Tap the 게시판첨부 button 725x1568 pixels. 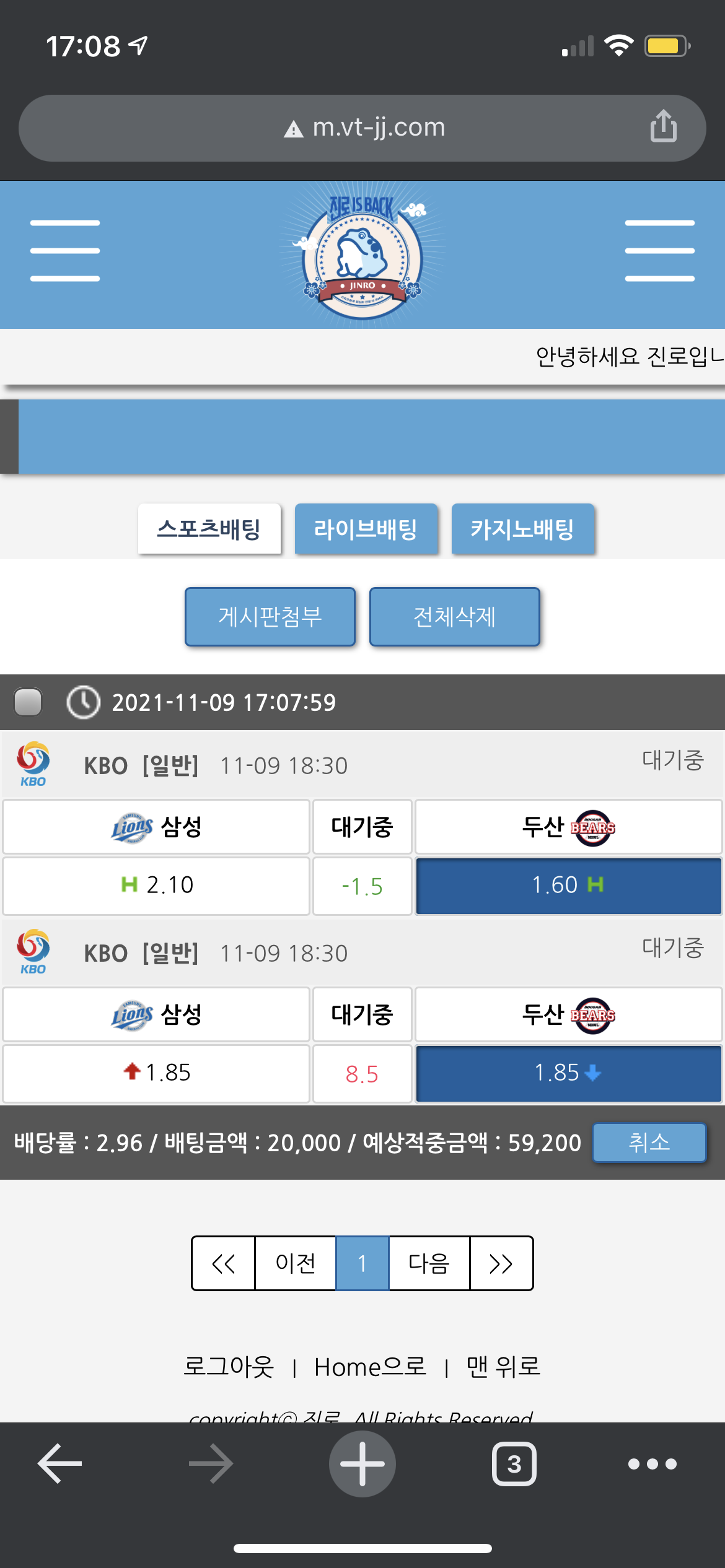coord(270,617)
